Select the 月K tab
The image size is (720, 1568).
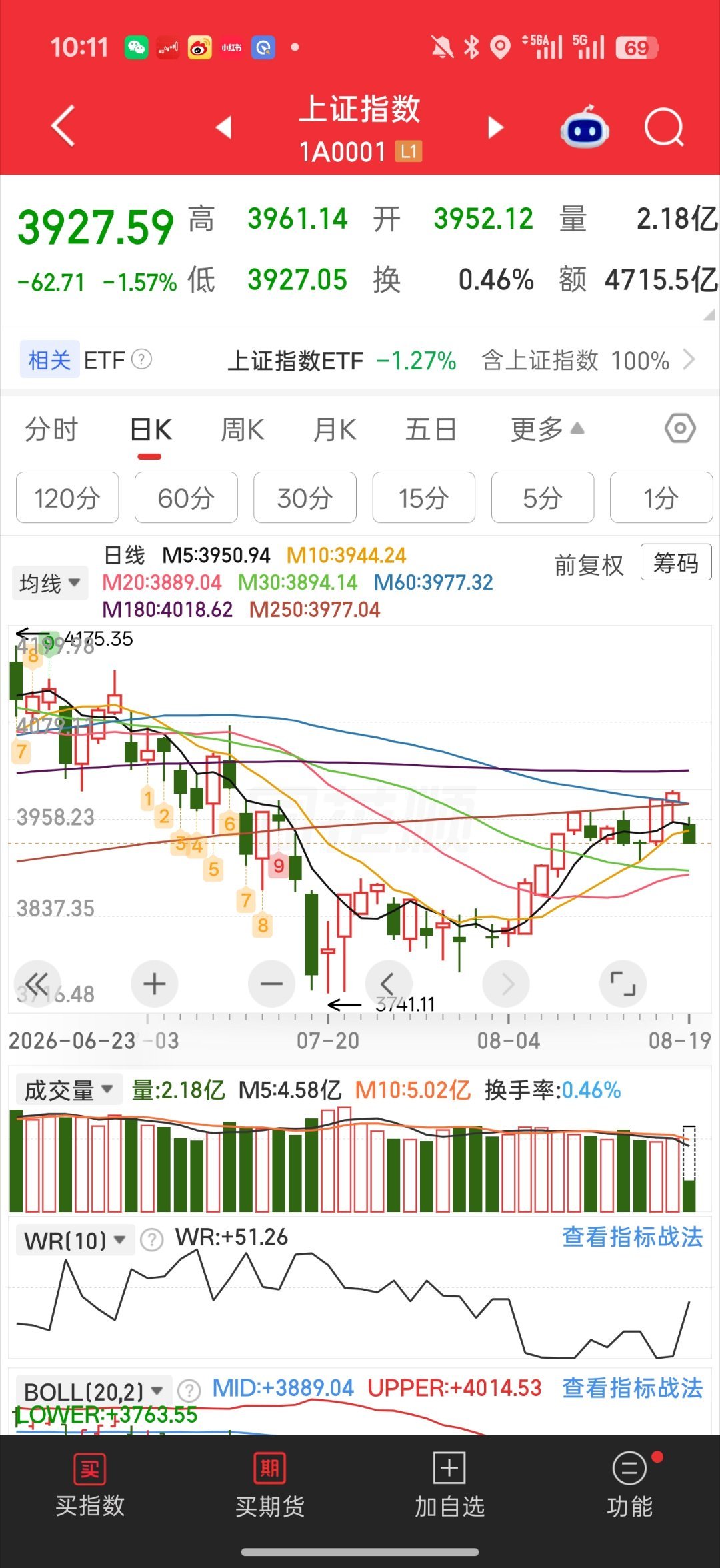(x=335, y=430)
